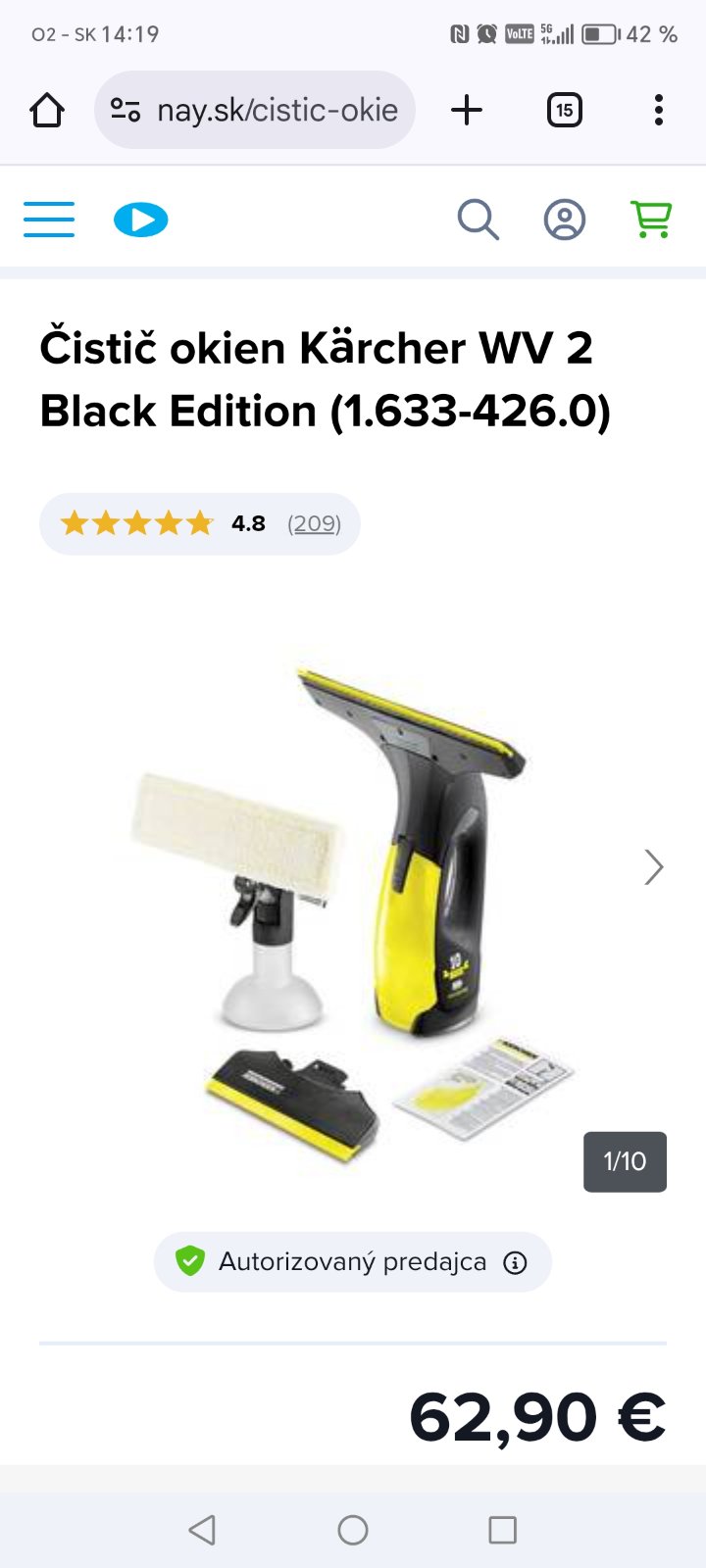Read the 209 customer reviews
The image size is (706, 1568).
pos(314,523)
